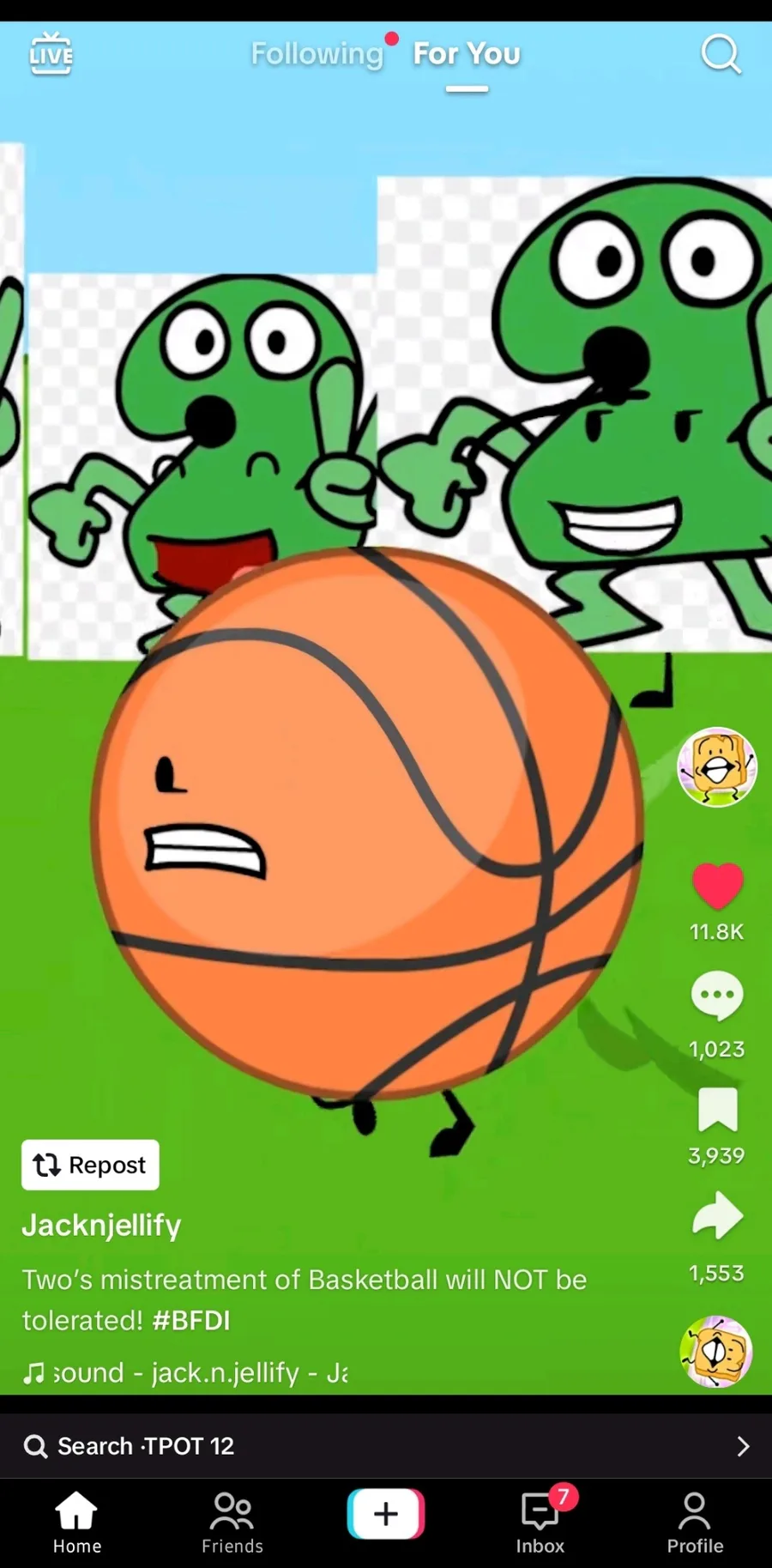This screenshot has height=1568, width=772.
Task: Go to the Profile tab
Action: (x=695, y=1523)
